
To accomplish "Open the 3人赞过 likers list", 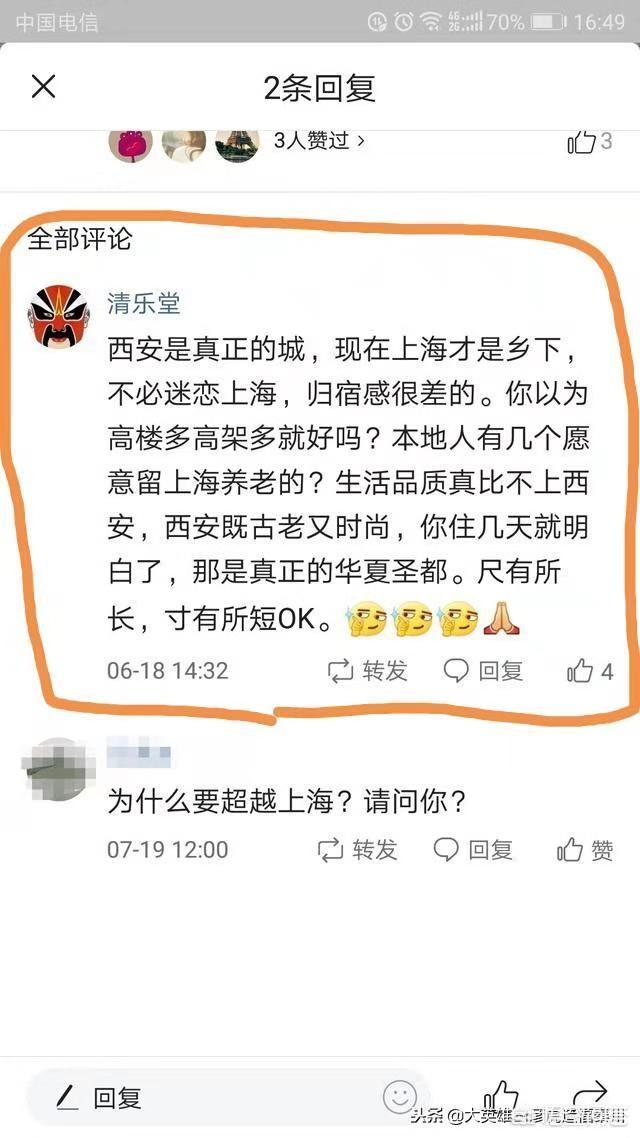I will coord(319,141).
